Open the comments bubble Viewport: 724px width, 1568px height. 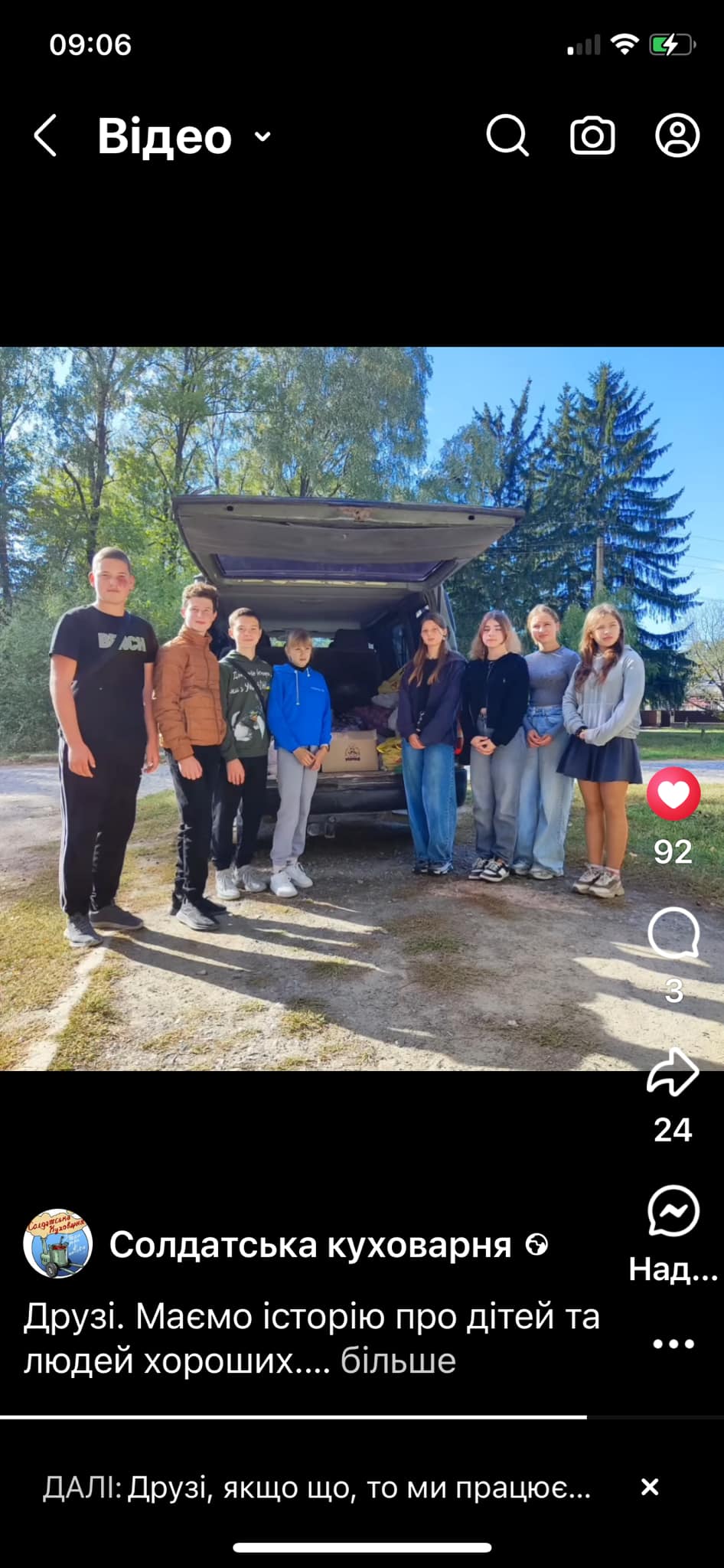[673, 933]
